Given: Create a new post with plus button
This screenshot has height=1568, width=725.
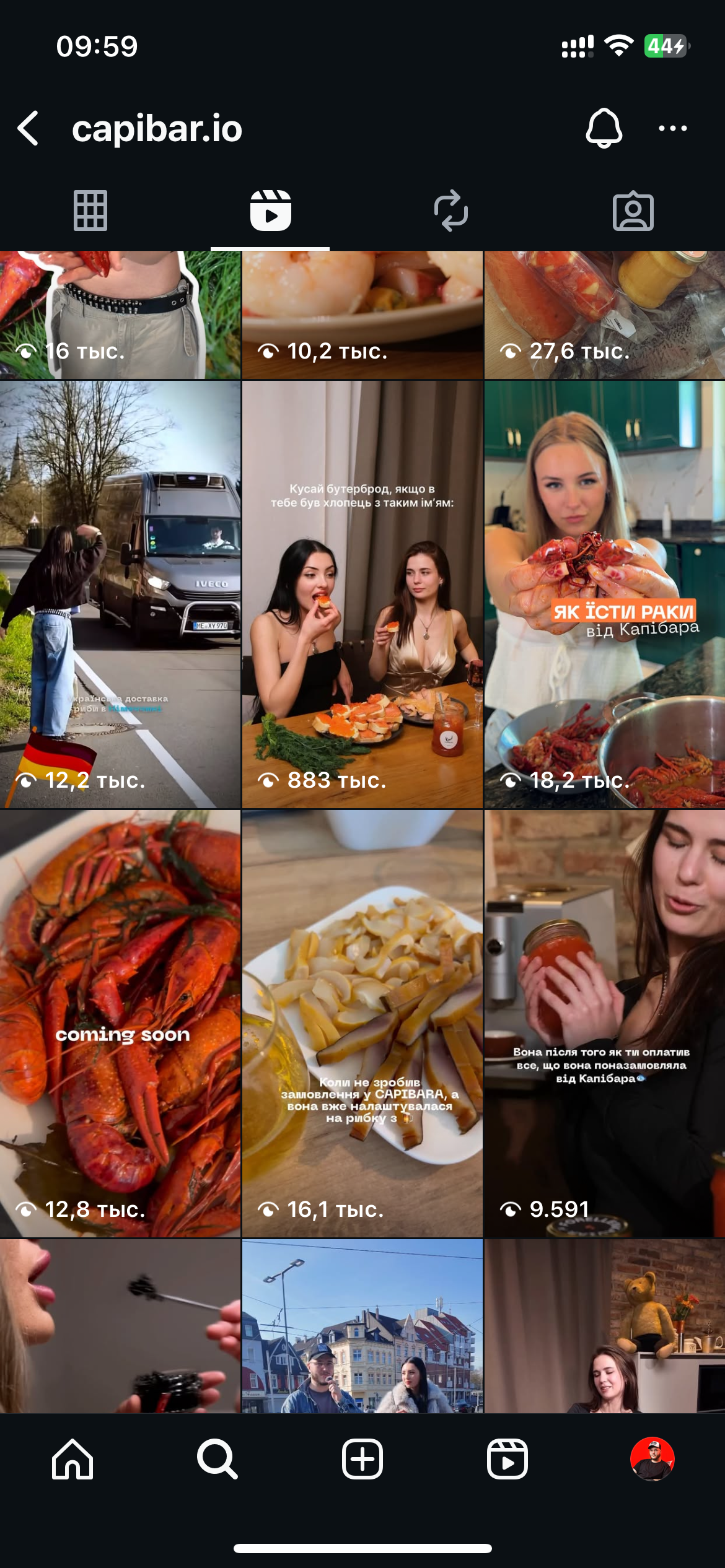Looking at the screenshot, I should tap(362, 1458).
